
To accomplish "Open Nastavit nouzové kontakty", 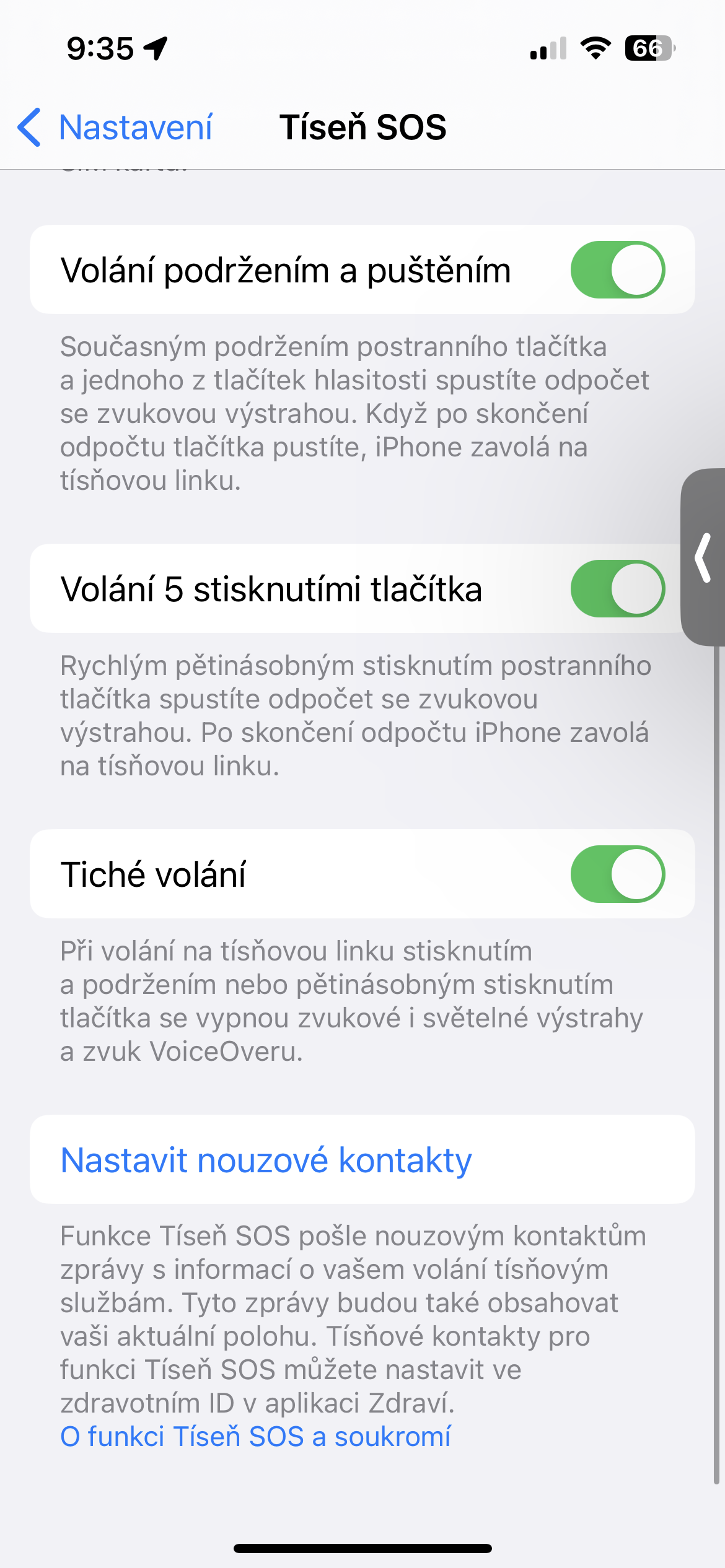I will [x=266, y=1160].
